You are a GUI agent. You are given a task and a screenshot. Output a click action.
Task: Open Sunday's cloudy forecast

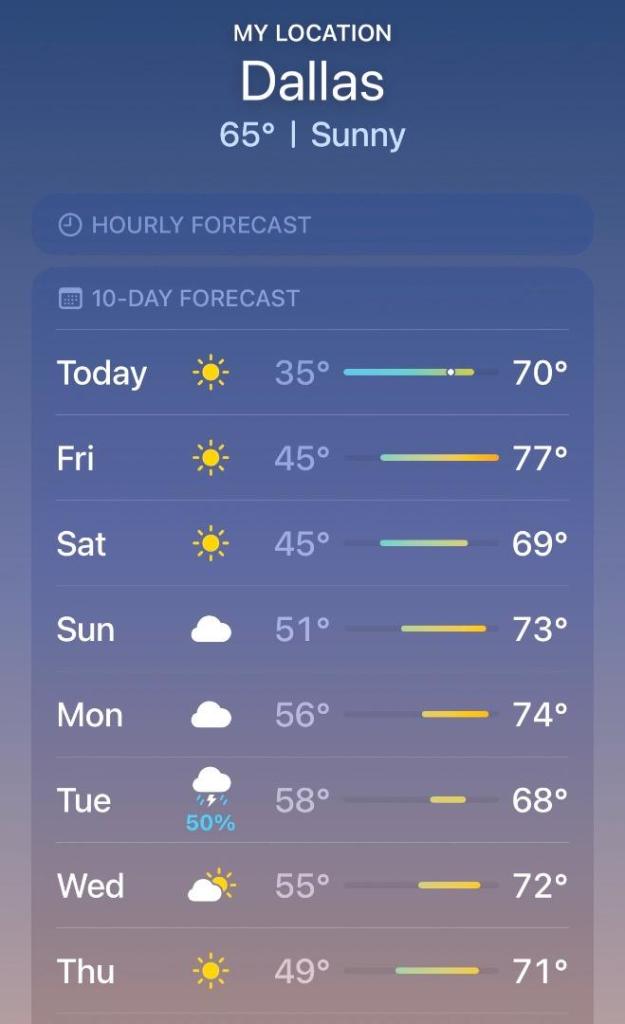point(312,629)
